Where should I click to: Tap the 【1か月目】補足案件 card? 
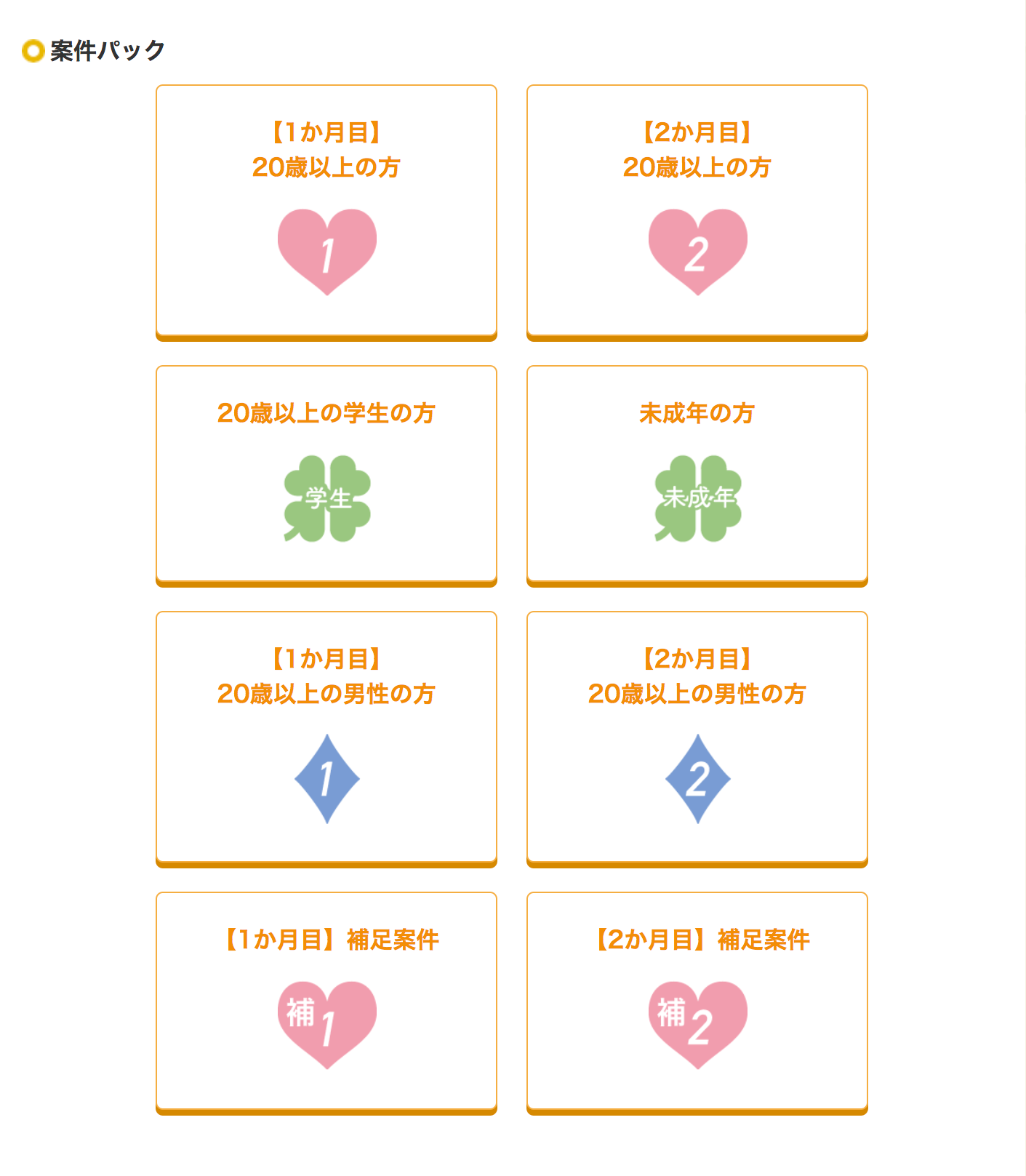[x=326, y=1001]
